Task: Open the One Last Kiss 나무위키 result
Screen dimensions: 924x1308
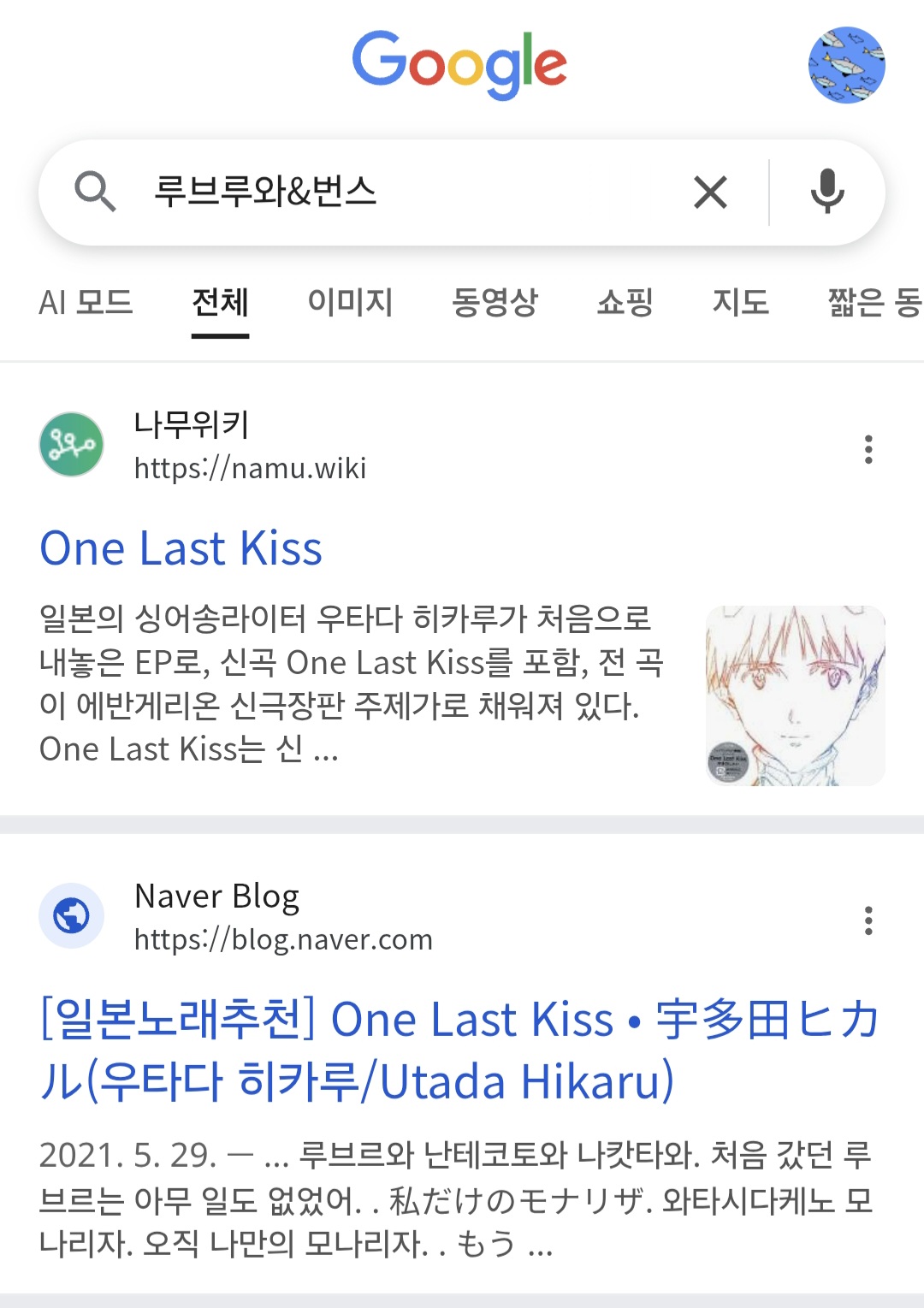Action: 181,548
